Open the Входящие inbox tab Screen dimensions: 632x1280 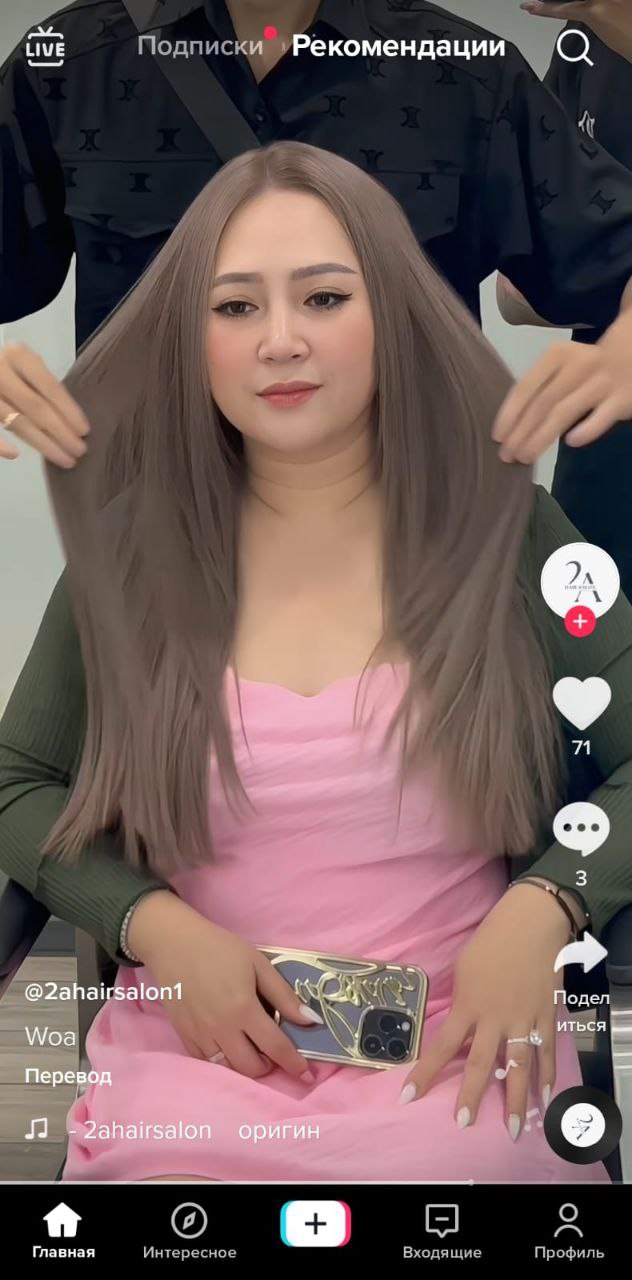pos(442,1231)
